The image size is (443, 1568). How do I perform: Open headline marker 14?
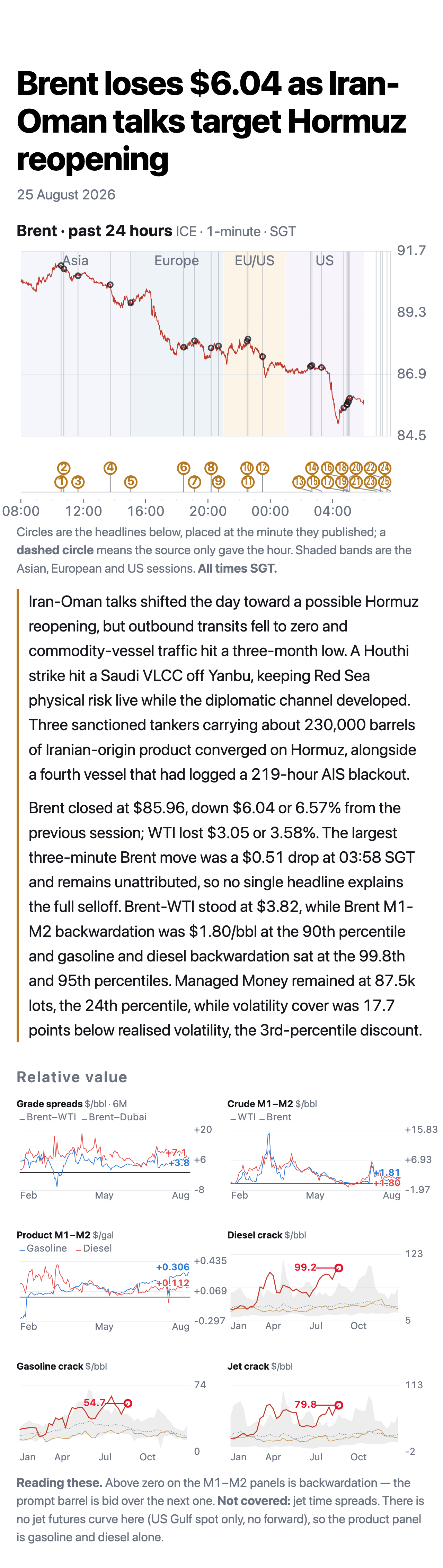(312, 468)
